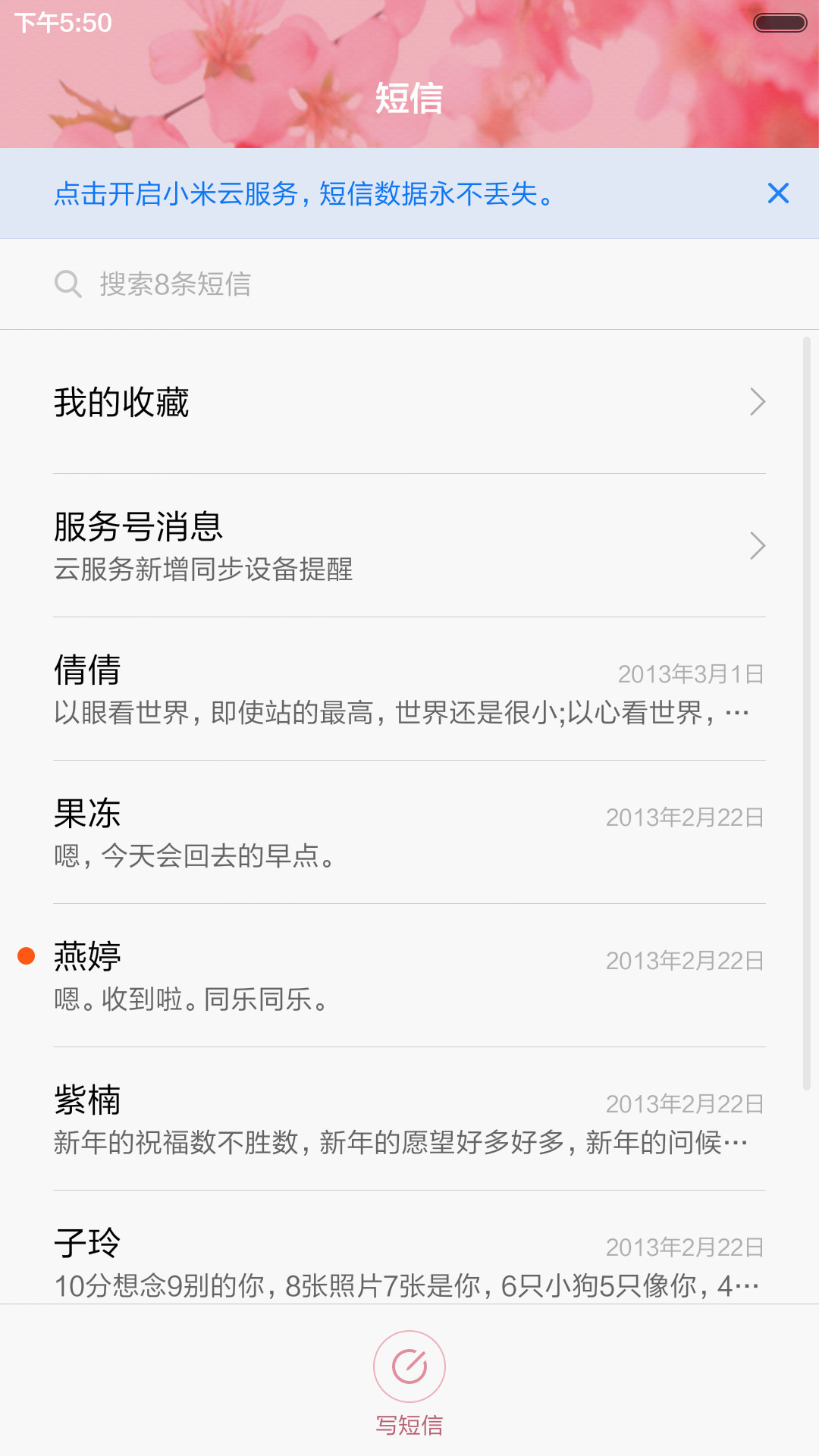
Task: Open the conversation with 倩倩
Action: click(x=409, y=689)
